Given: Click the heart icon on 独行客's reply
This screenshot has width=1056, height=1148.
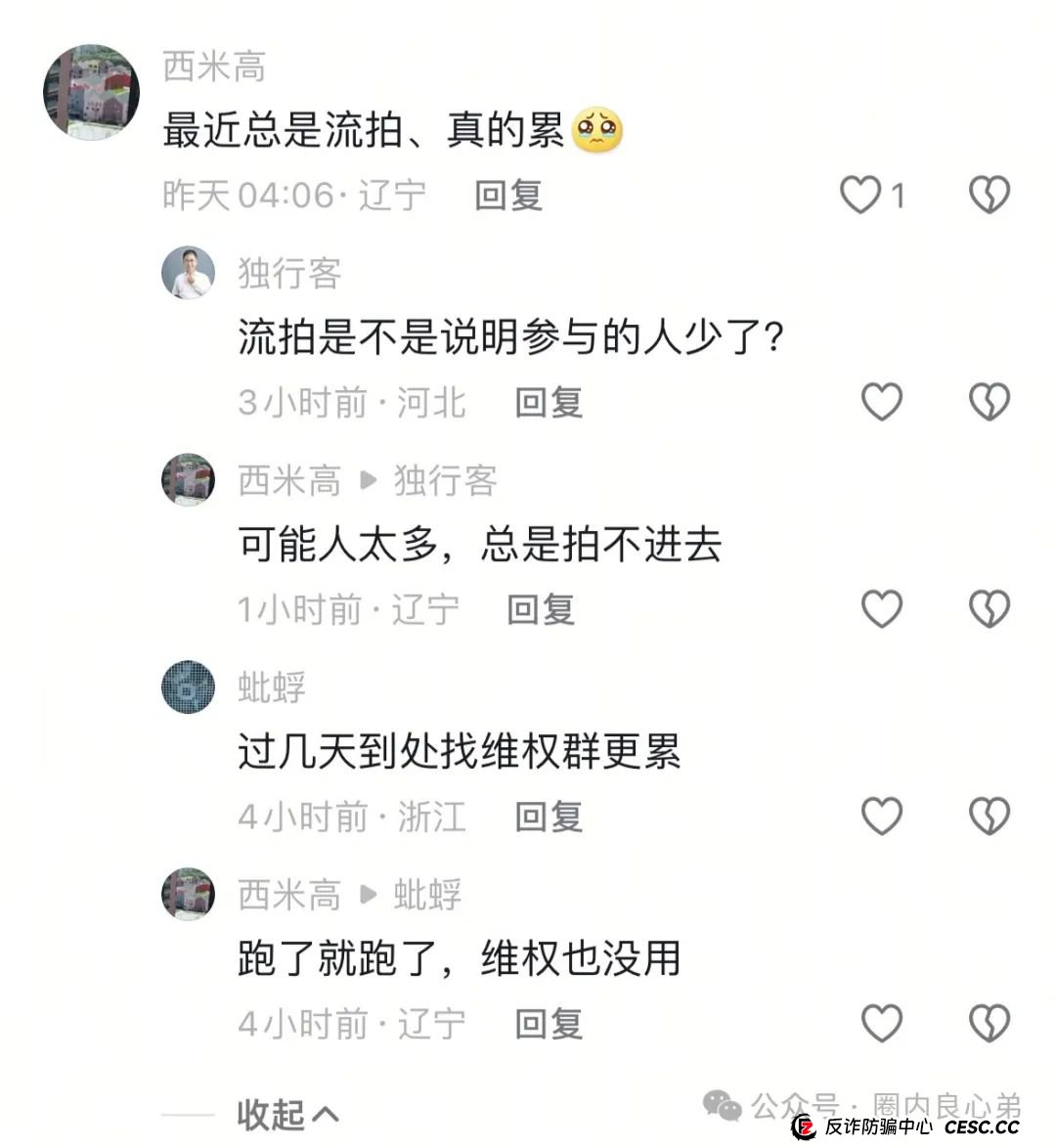Looking at the screenshot, I should [882, 402].
